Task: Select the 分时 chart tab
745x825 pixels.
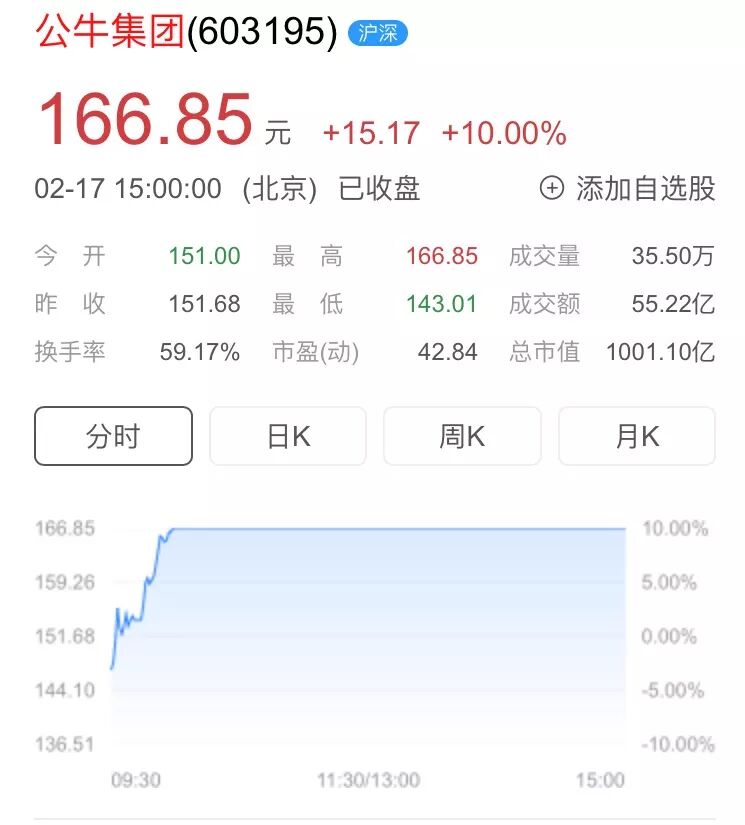Action: coord(113,436)
